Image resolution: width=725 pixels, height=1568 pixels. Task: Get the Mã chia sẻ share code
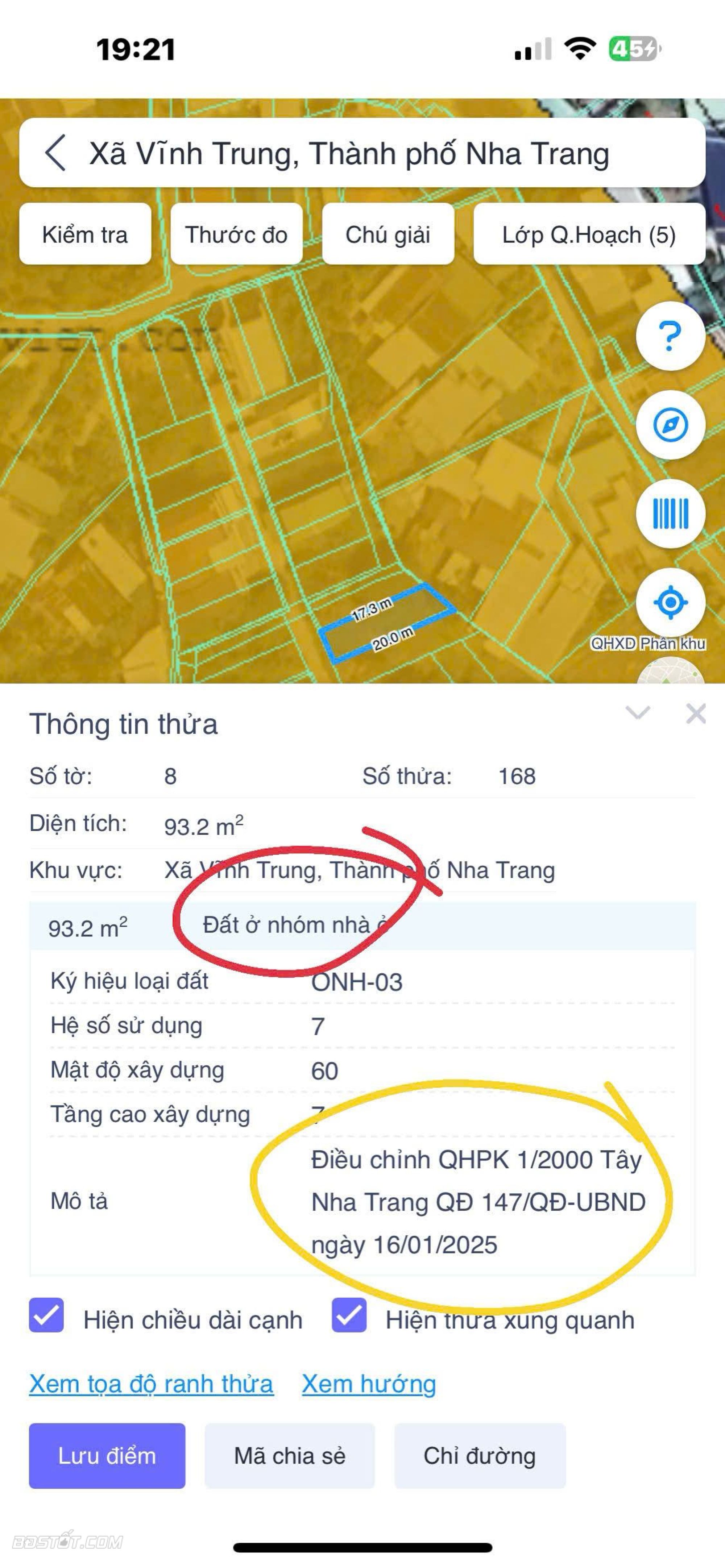(x=290, y=1456)
